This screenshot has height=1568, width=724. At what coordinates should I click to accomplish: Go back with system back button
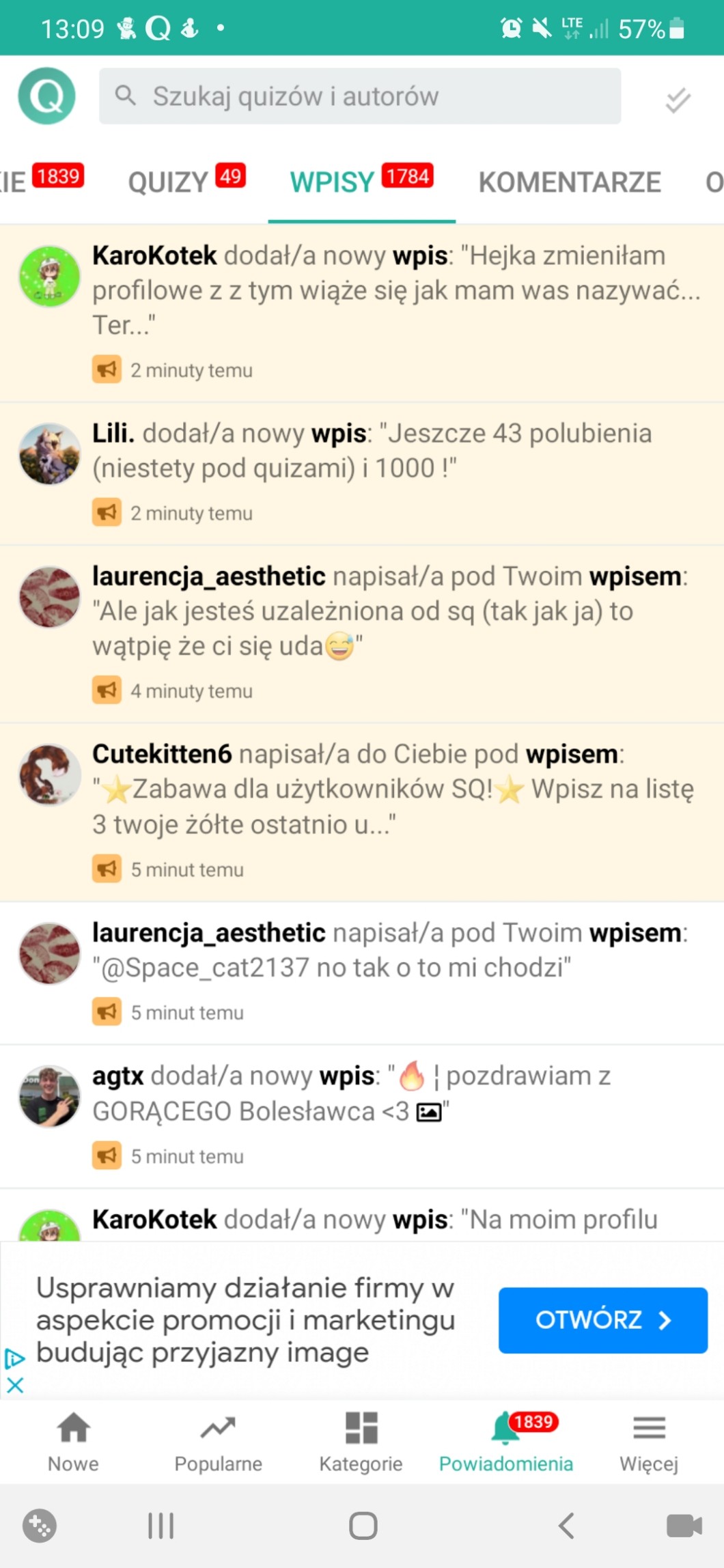(x=566, y=1525)
